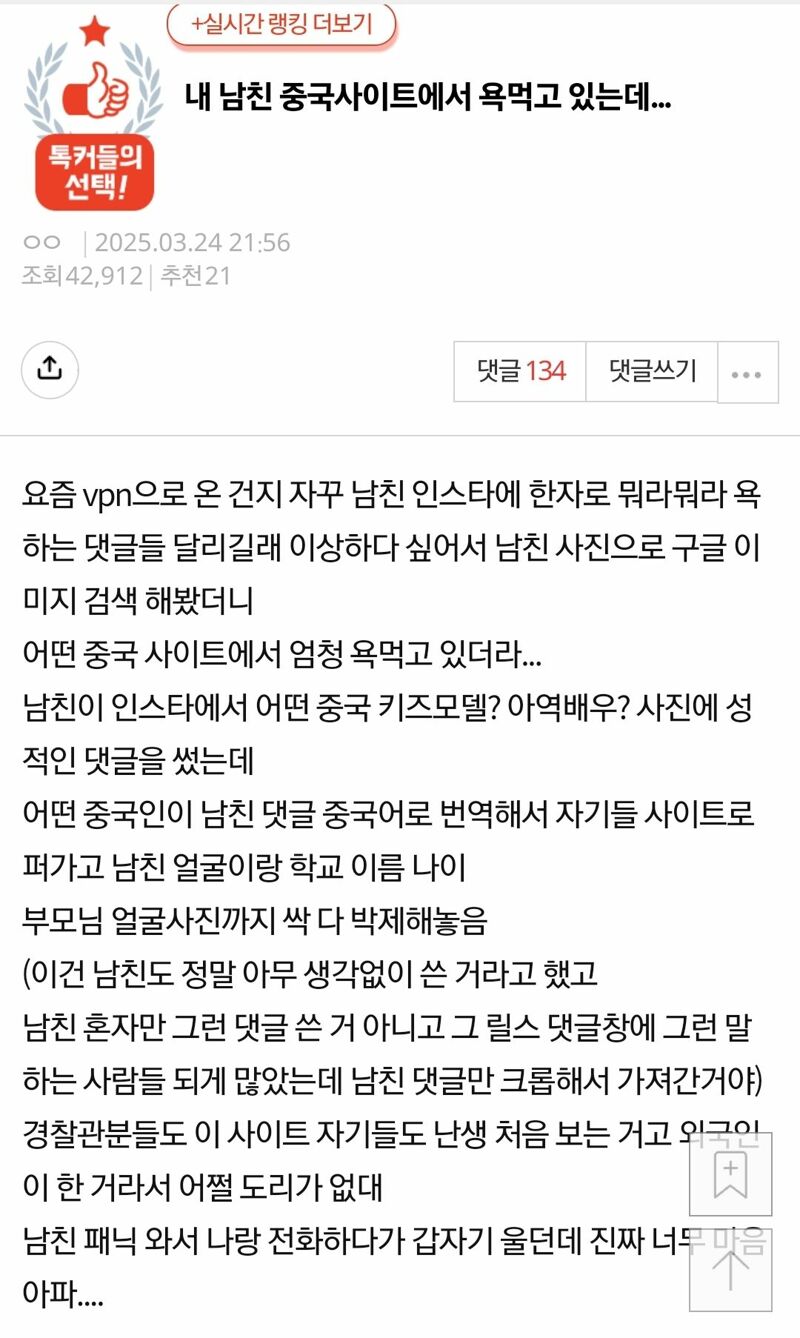The height and width of the screenshot is (1338, 800).
Task: View the 134 comments (댓글 134)
Action: tap(520, 372)
